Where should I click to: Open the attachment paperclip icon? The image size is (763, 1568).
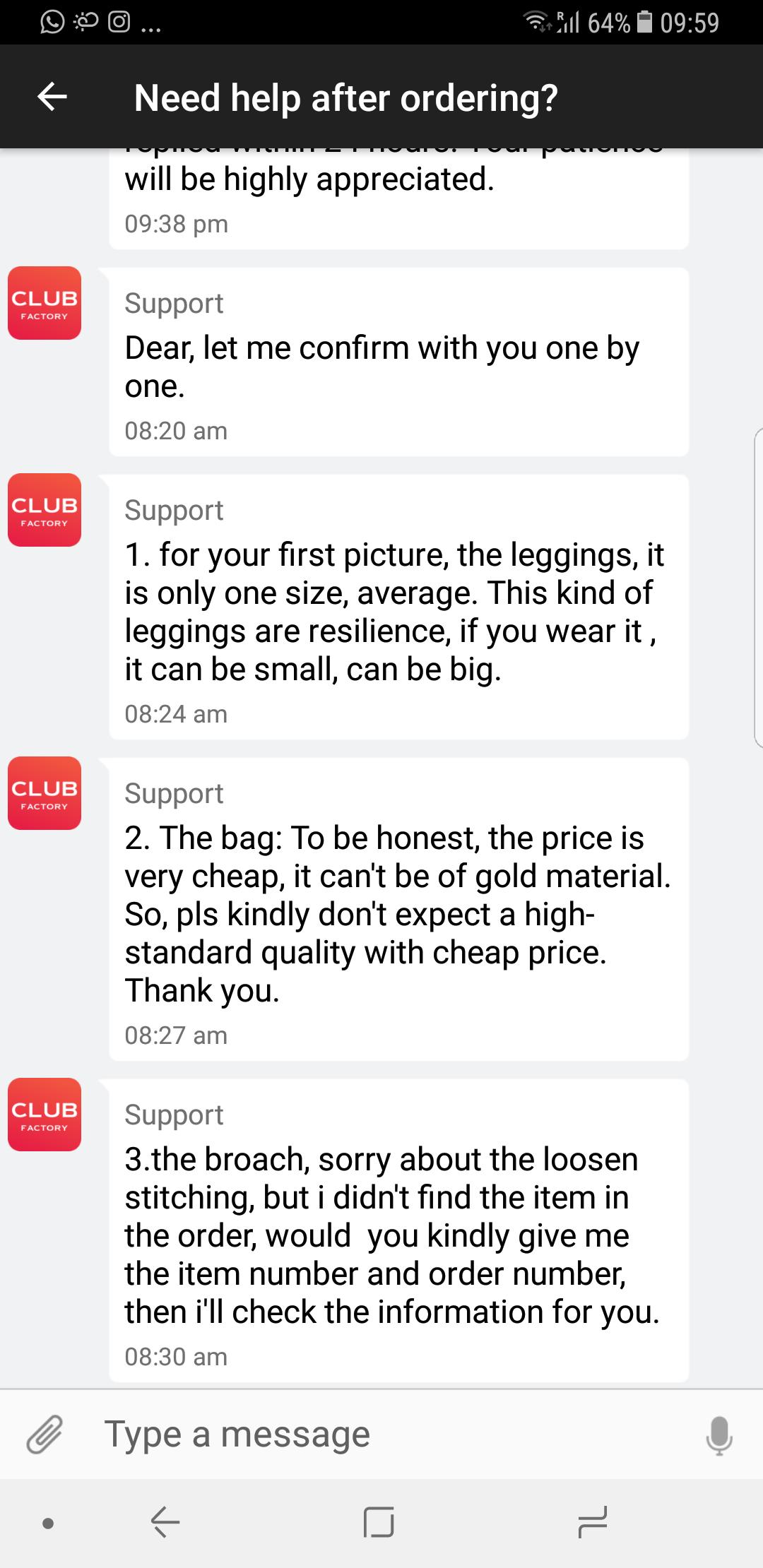[x=44, y=1434]
